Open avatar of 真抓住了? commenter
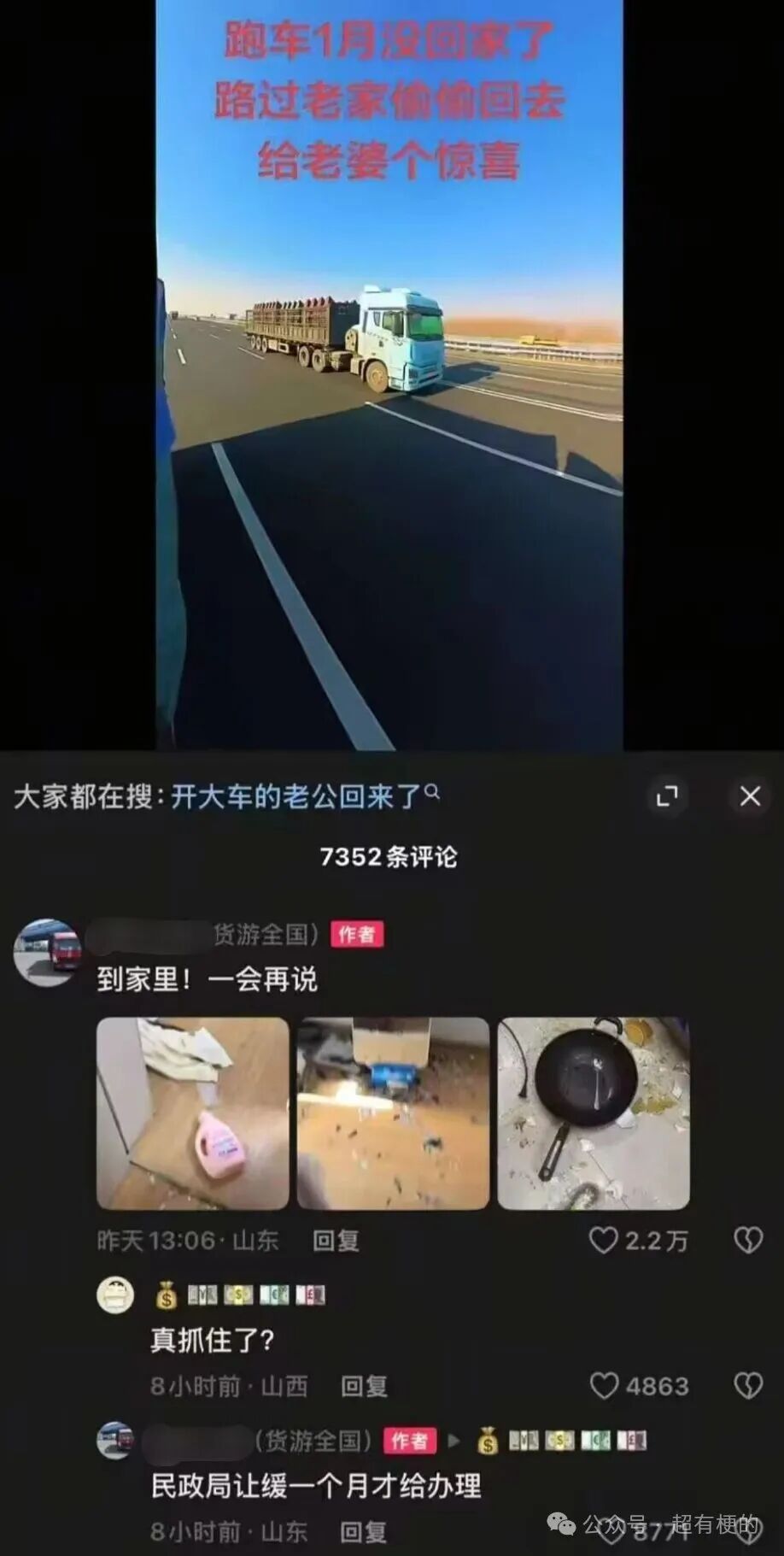The height and width of the screenshot is (1556, 784). [x=115, y=1295]
